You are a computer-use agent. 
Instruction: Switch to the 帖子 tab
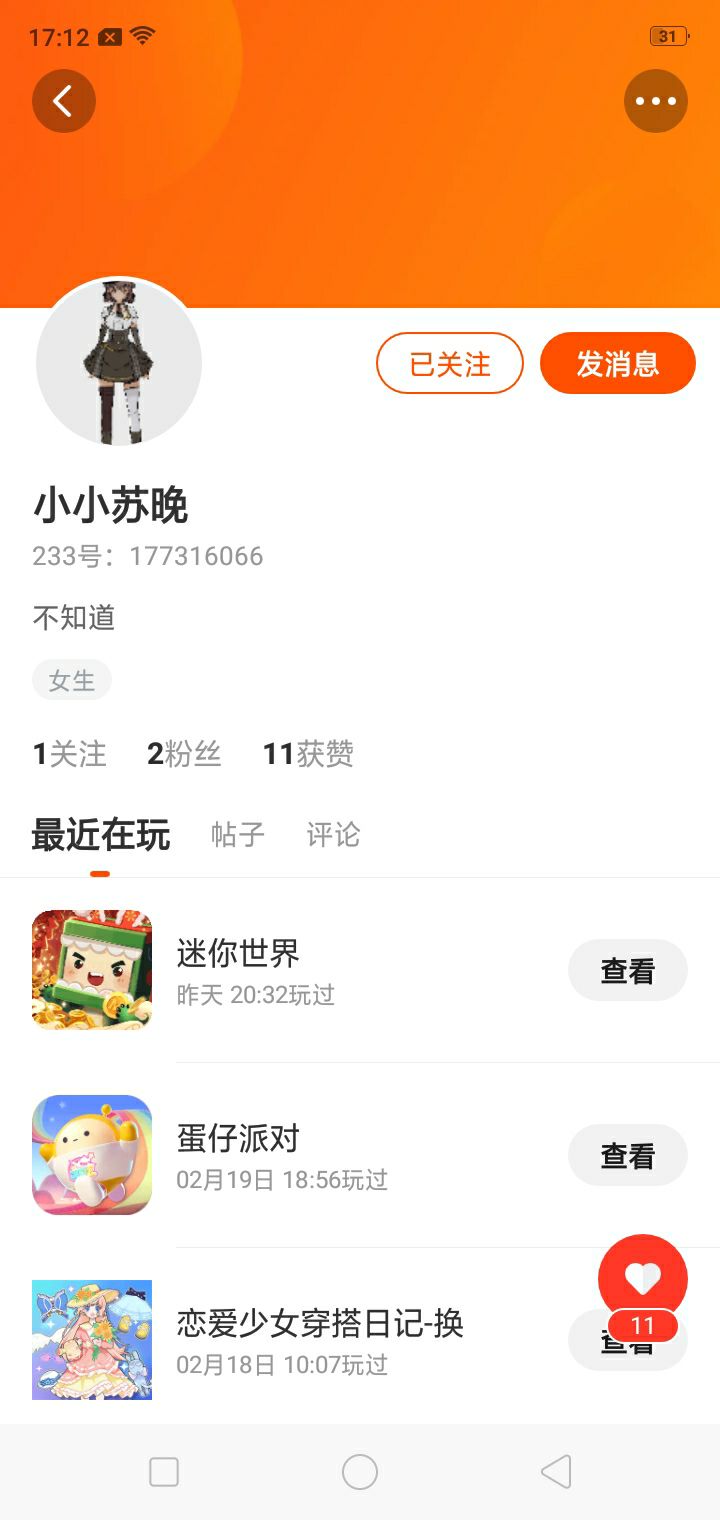[x=238, y=834]
